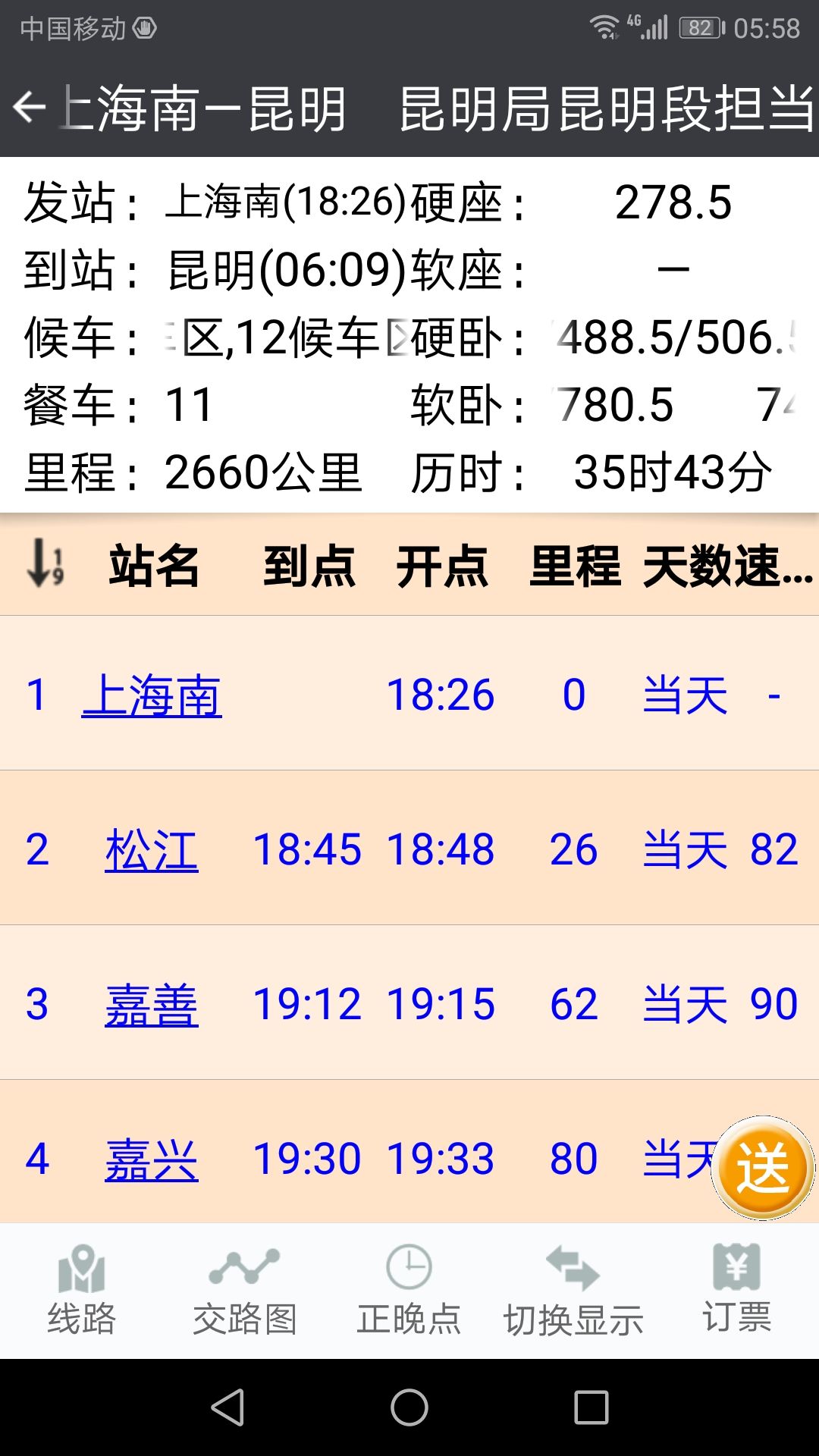This screenshot has width=819, height=1456.
Task: Tap the system home button
Action: coord(409,1408)
